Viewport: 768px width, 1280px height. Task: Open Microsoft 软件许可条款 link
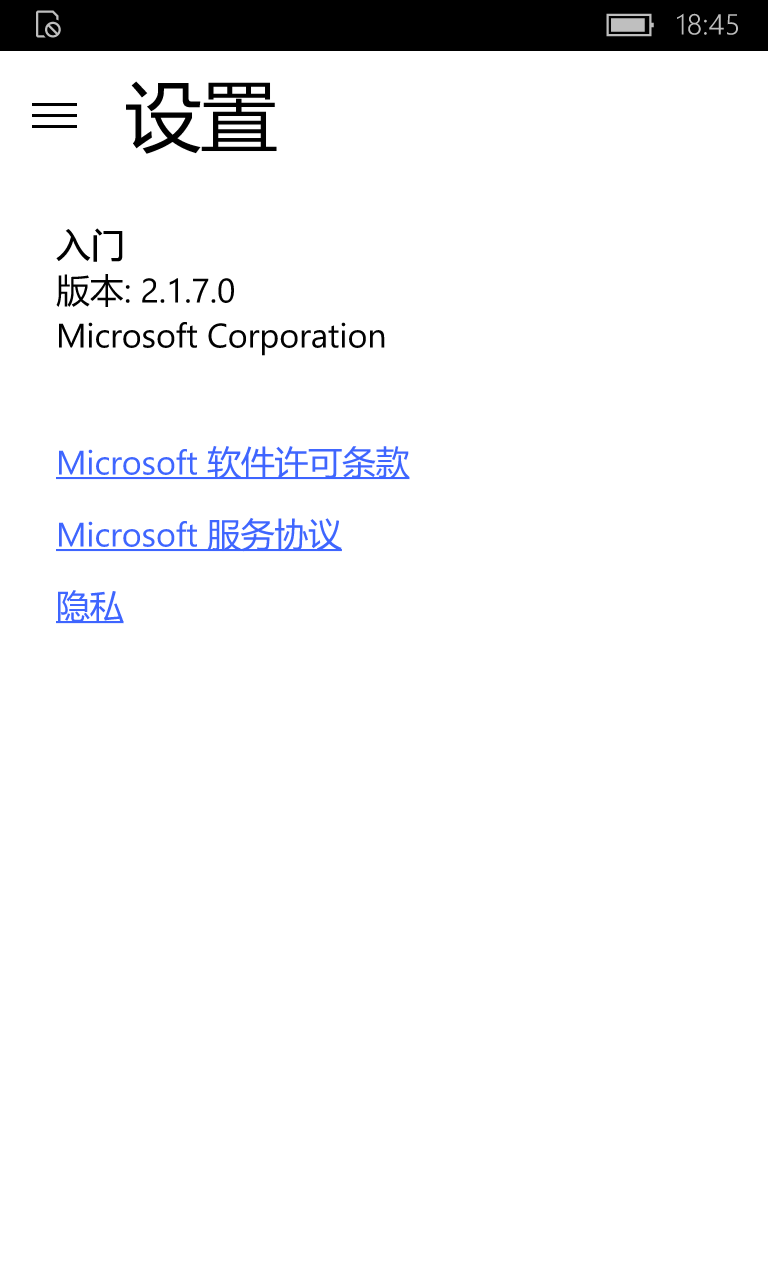232,463
